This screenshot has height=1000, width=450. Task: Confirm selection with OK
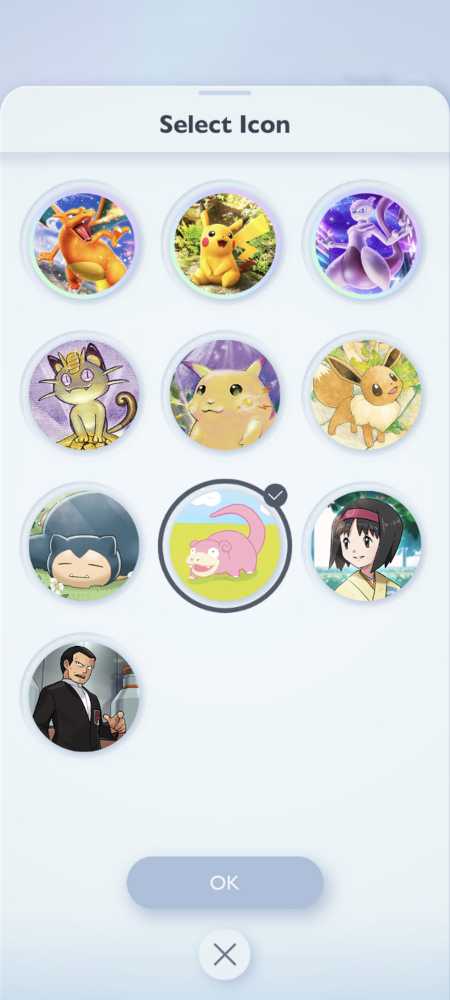point(225,883)
